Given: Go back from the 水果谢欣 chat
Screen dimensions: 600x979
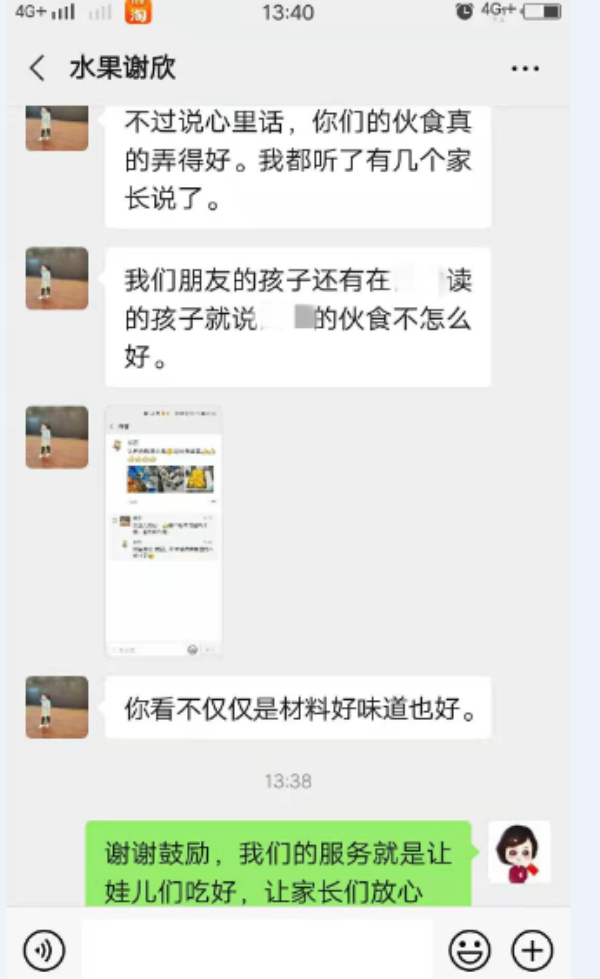Looking at the screenshot, I should [37, 68].
